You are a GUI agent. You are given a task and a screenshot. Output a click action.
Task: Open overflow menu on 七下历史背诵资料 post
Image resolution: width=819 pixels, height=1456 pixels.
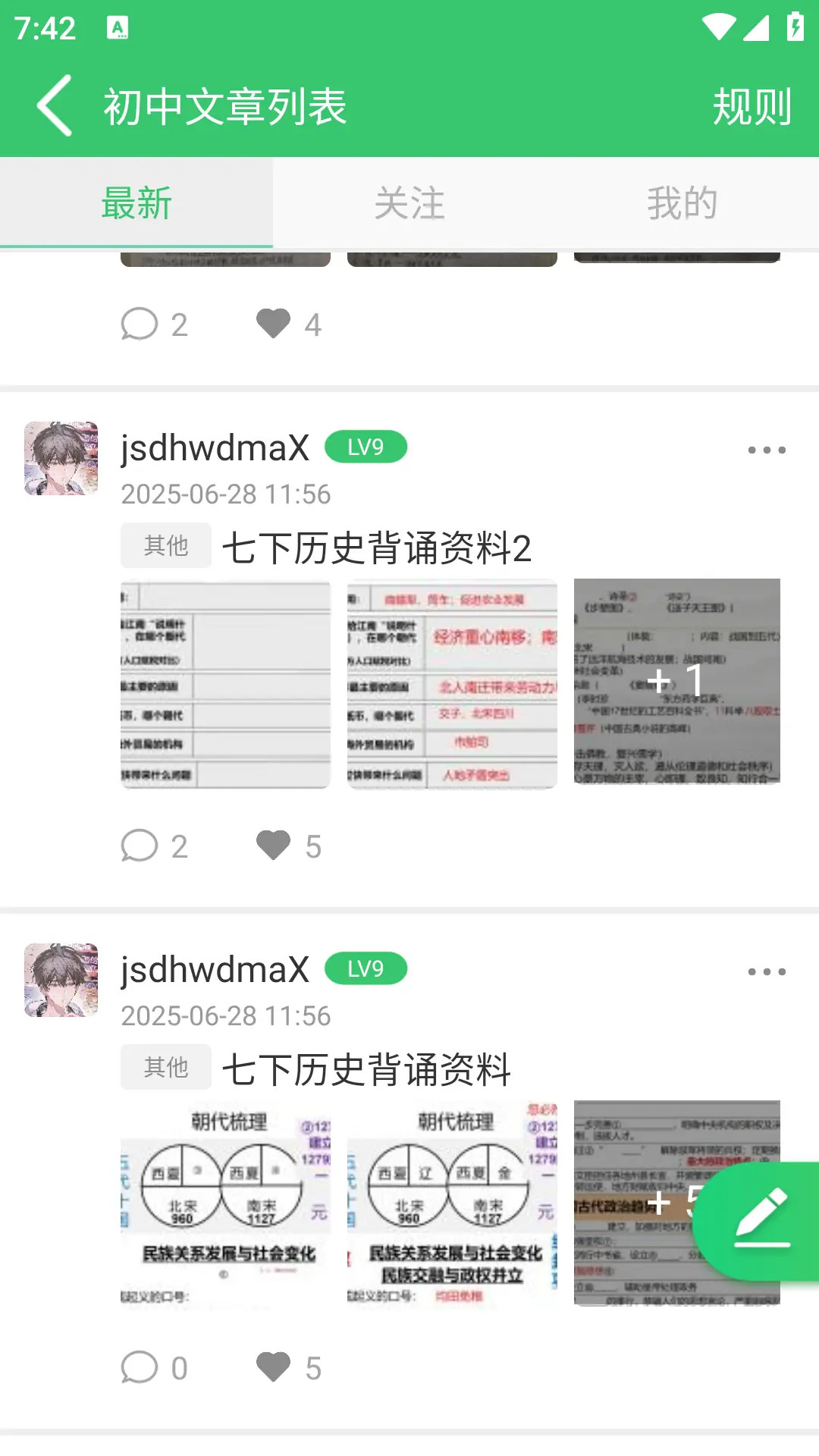click(x=766, y=972)
